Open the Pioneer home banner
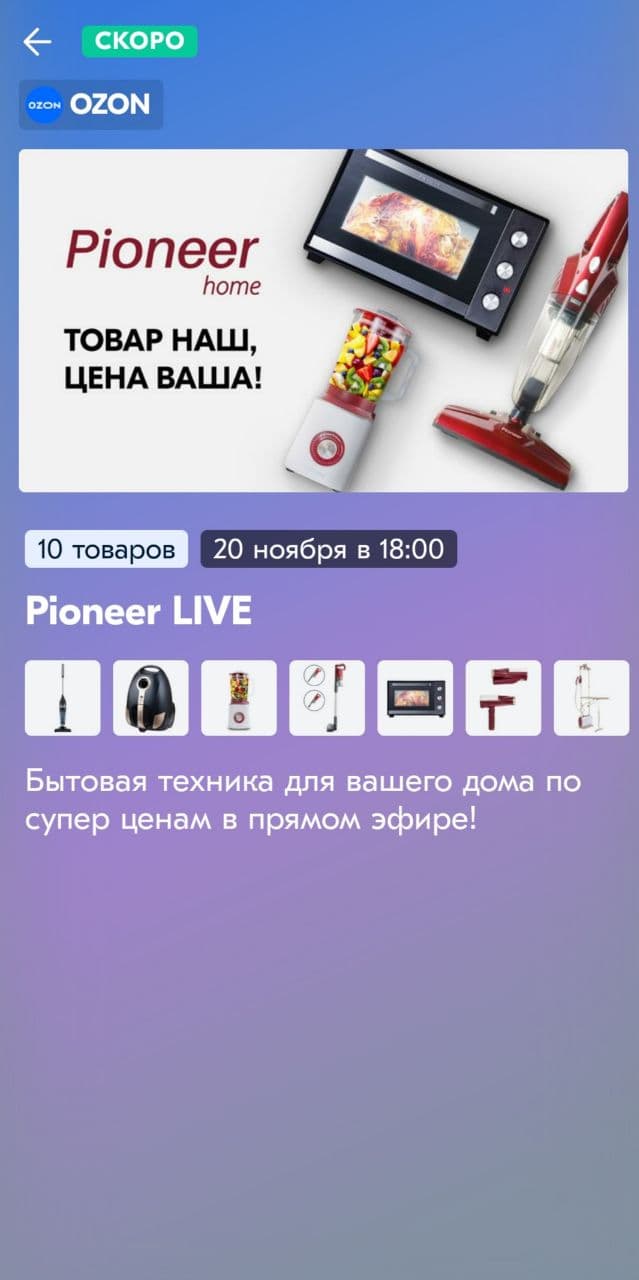 [323, 320]
